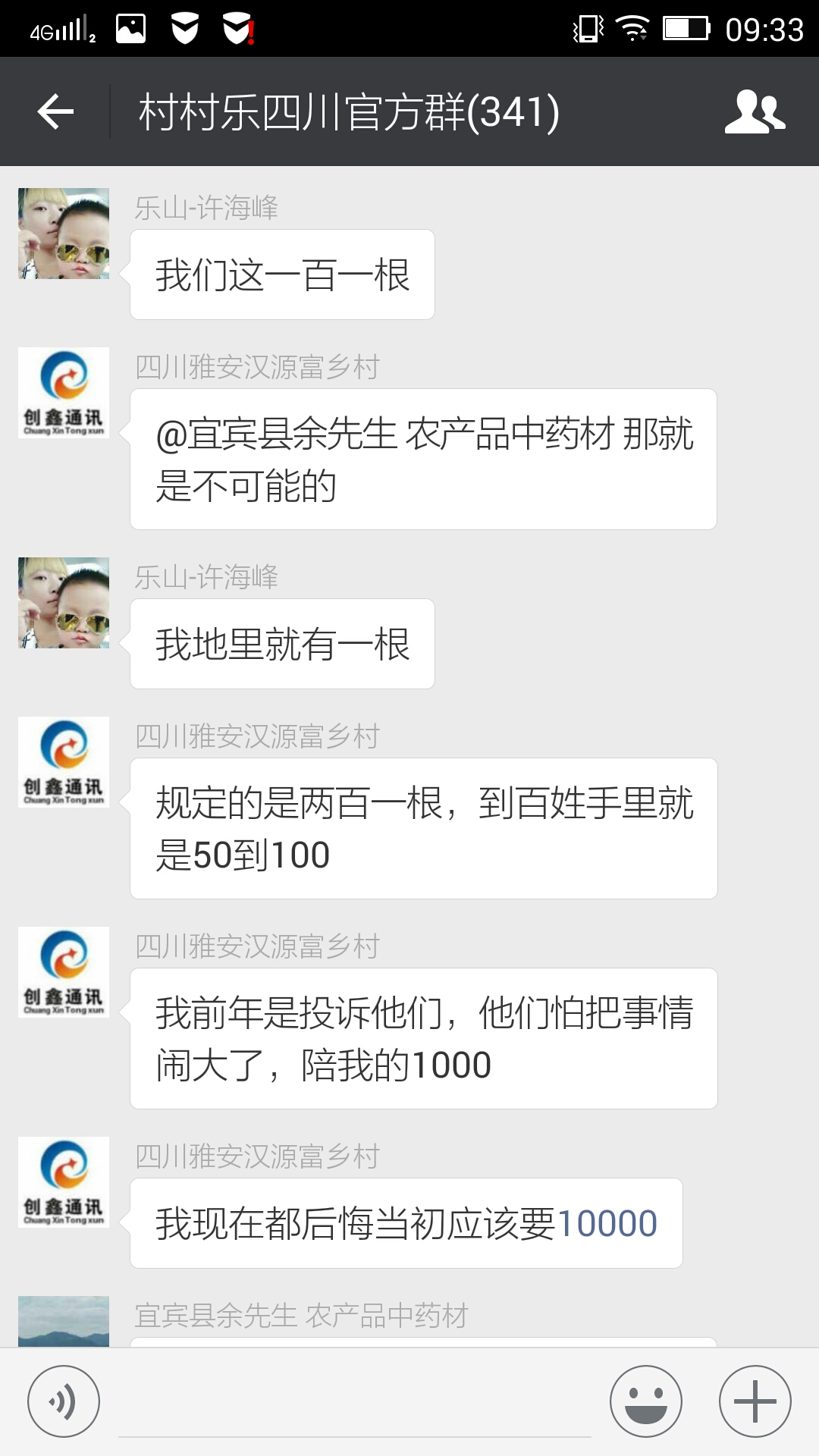Viewport: 819px width, 1456px height.
Task: Open the plus attachment menu
Action: point(755,1401)
